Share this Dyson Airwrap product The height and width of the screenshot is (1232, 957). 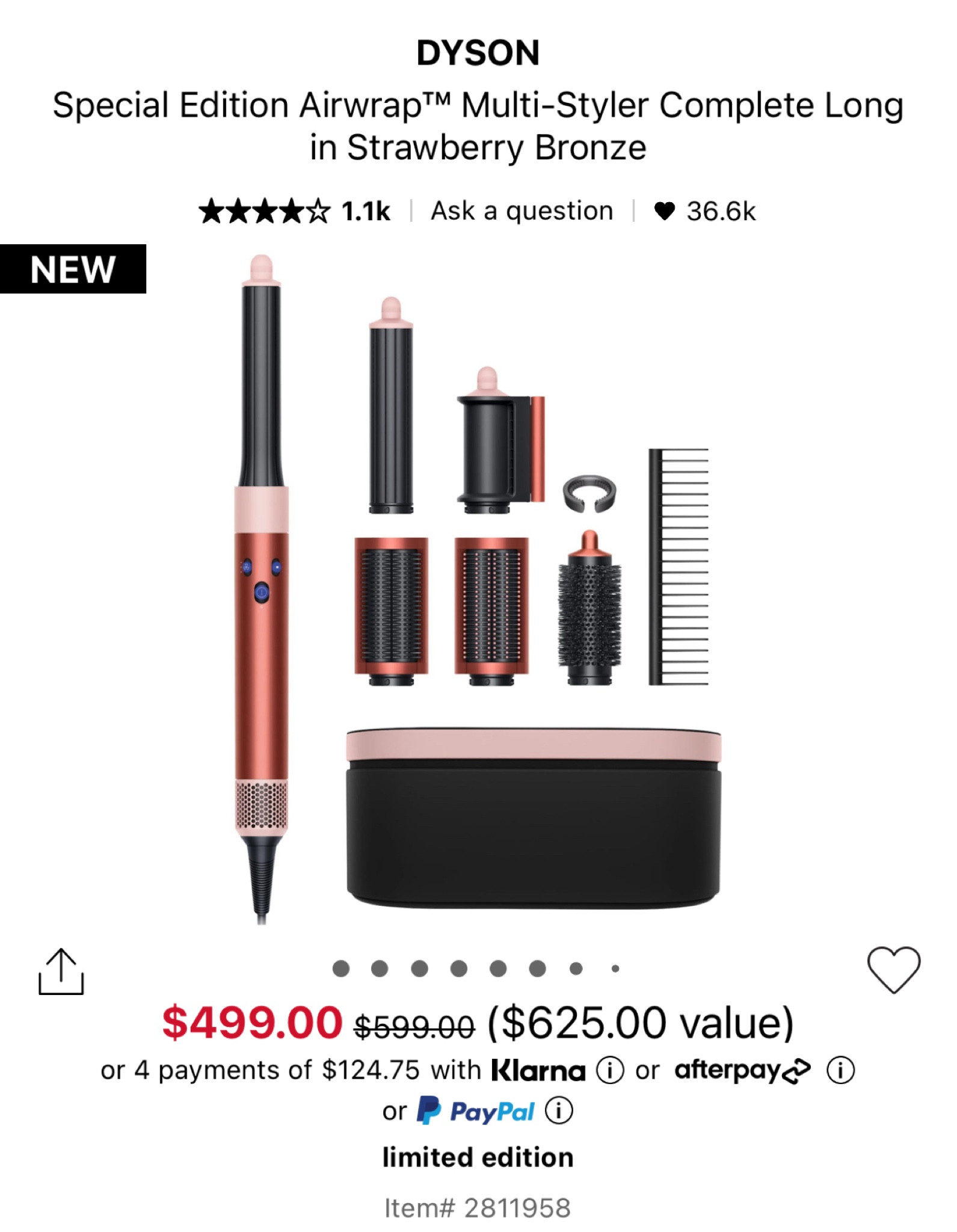click(61, 972)
